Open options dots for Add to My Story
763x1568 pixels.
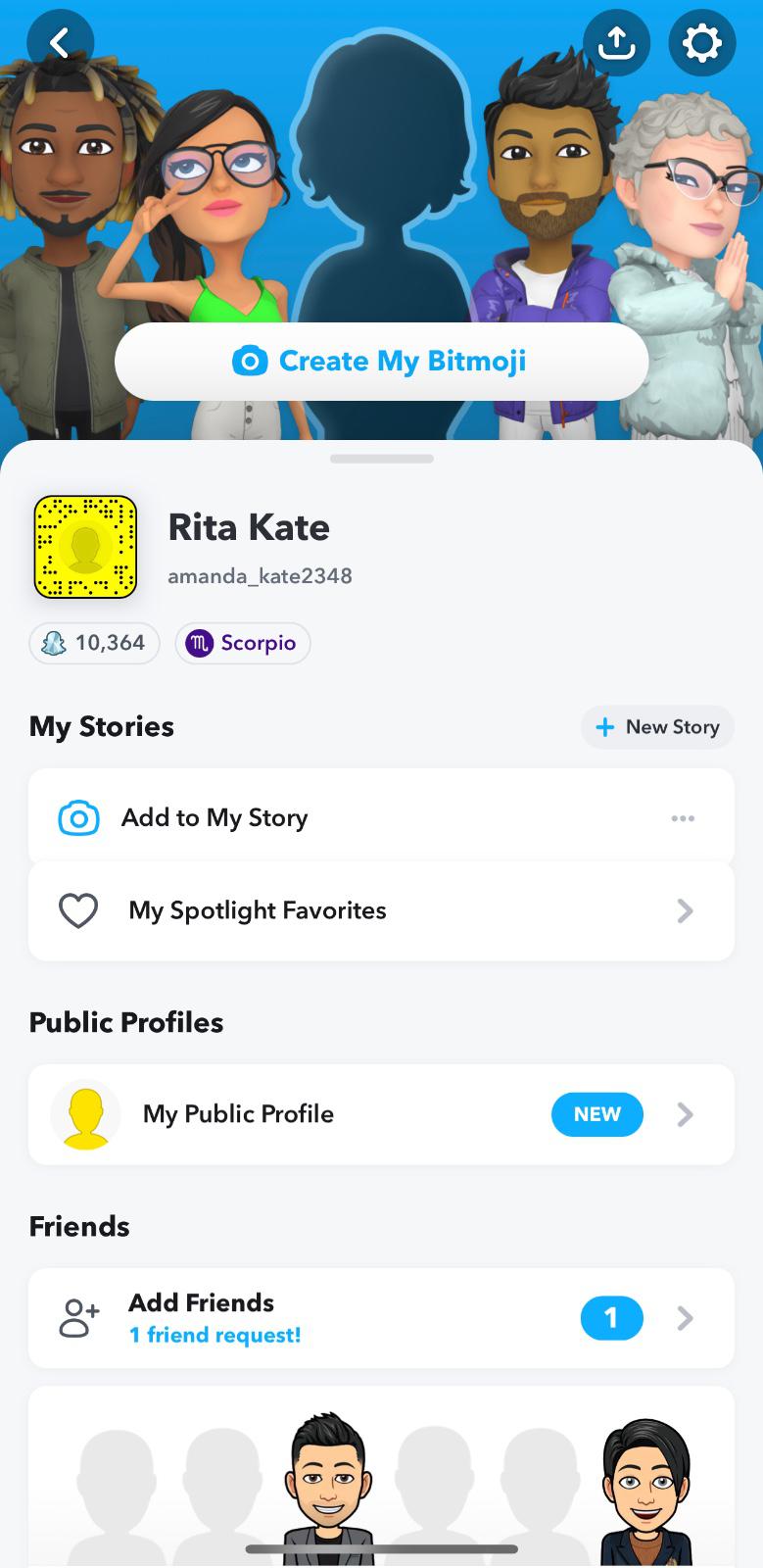(683, 818)
